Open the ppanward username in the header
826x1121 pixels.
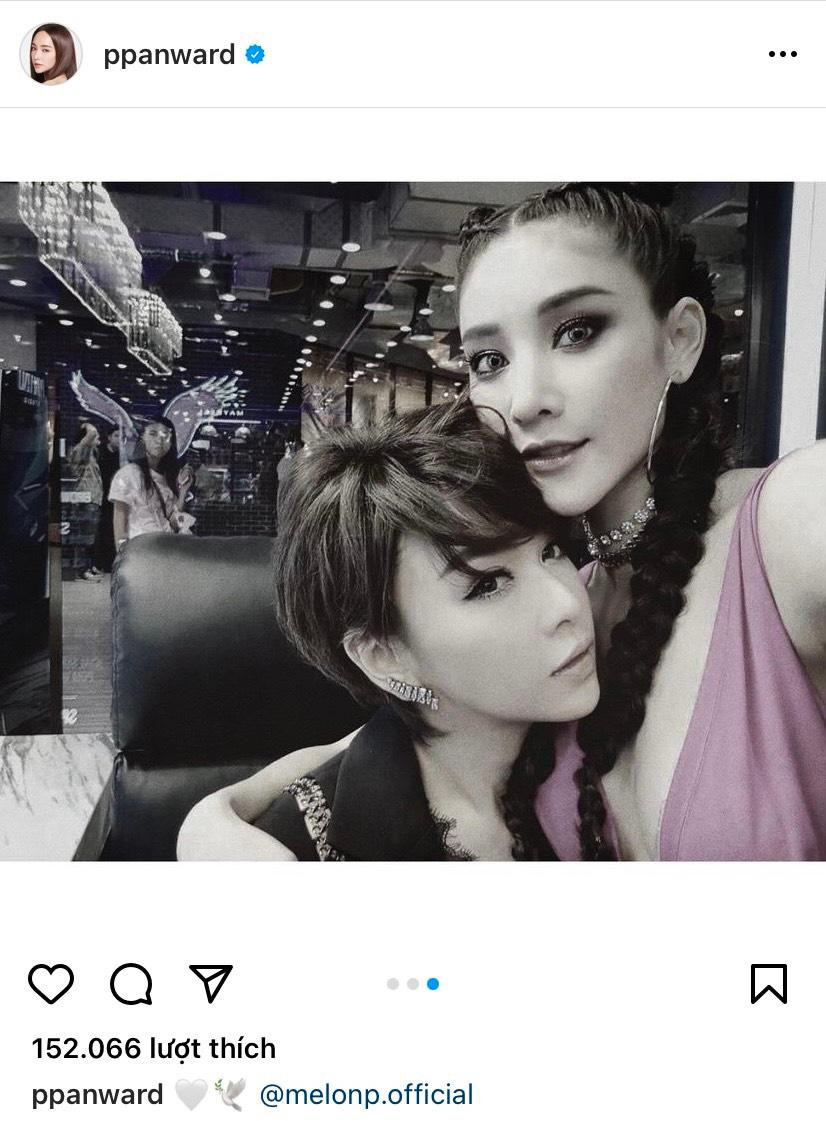point(169,54)
